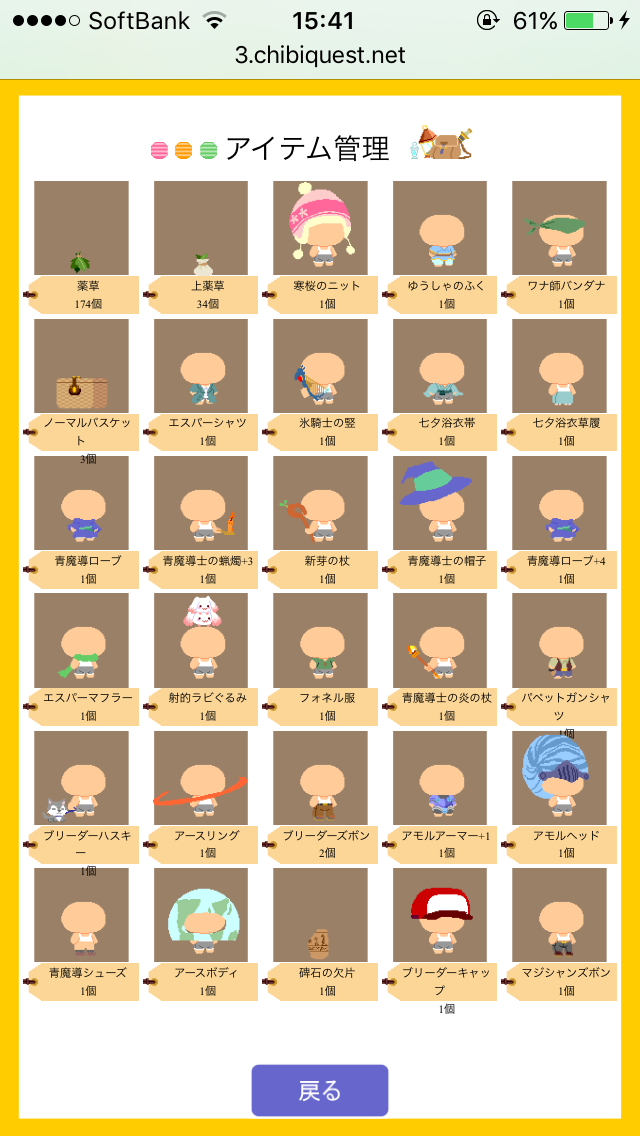Screen dimensions: 640x1136
Task: Select the 射的ラビぐるみ item
Action: [201, 641]
